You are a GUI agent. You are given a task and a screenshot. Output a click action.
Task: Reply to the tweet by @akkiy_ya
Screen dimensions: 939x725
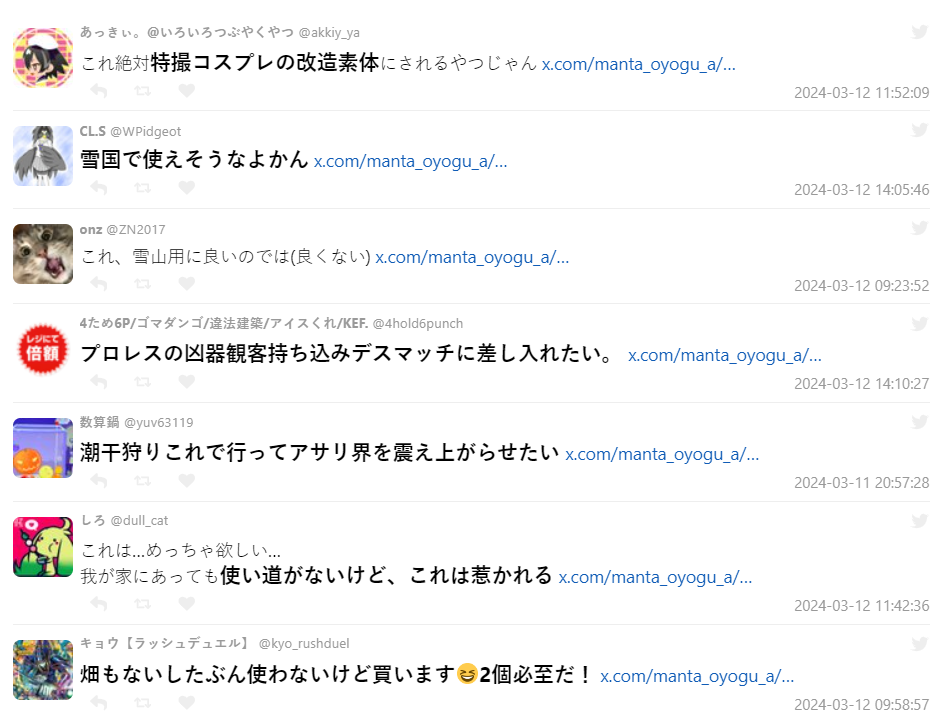[98, 91]
